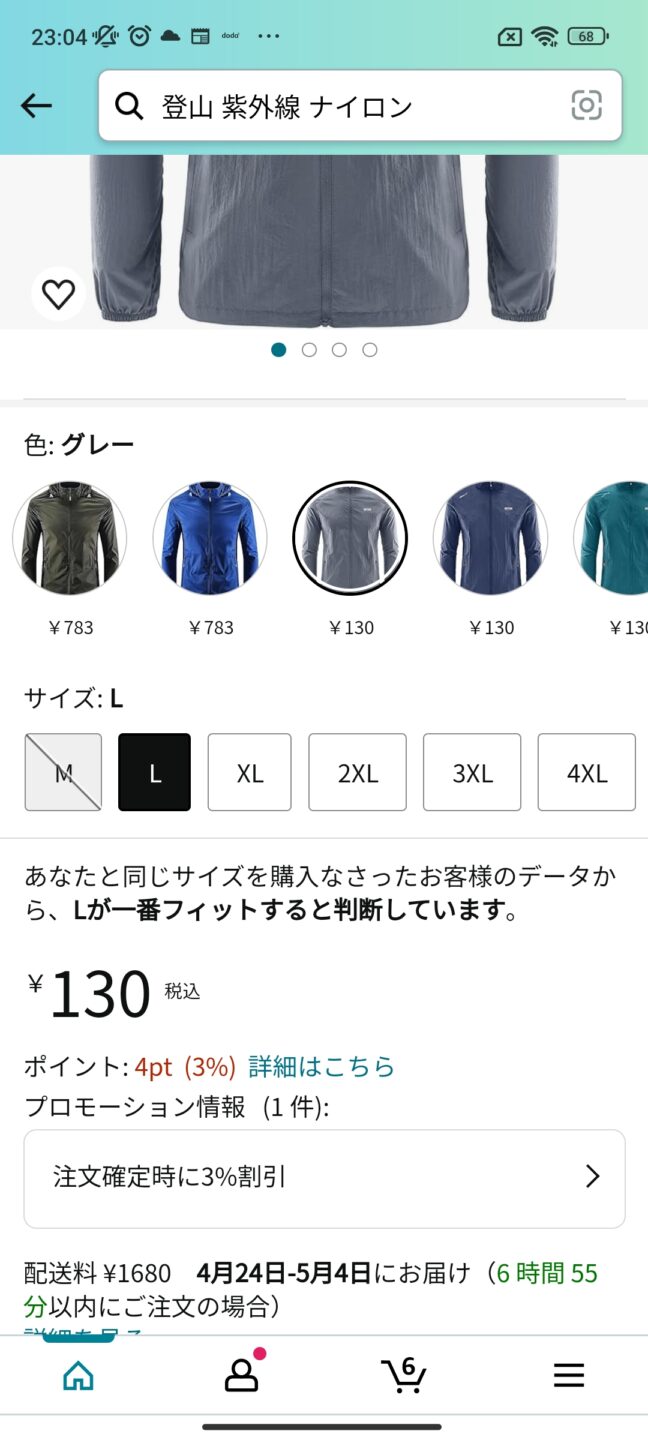
Task: Select the olive green jacket color
Action: 70,538
